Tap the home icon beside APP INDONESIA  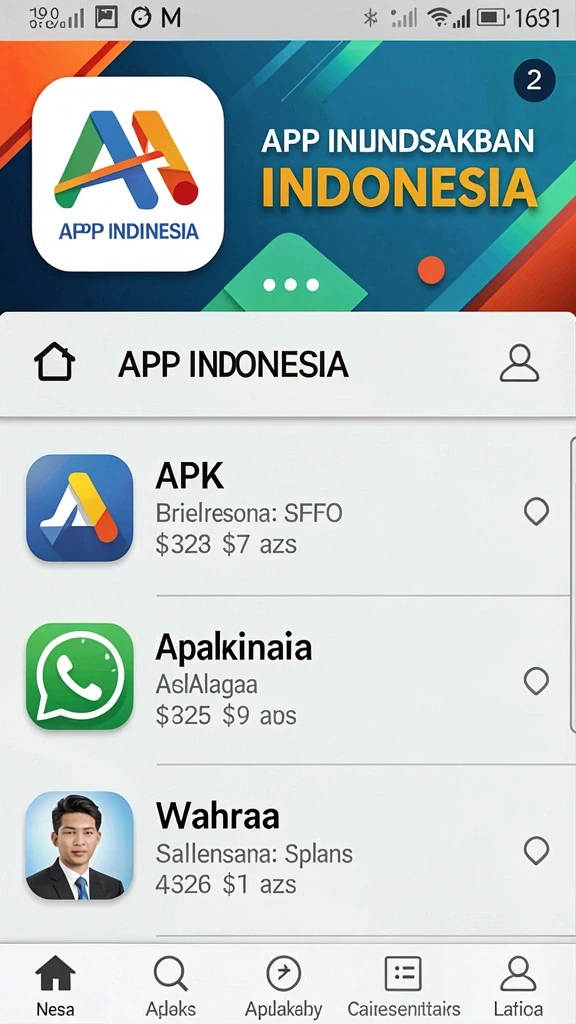click(x=54, y=362)
